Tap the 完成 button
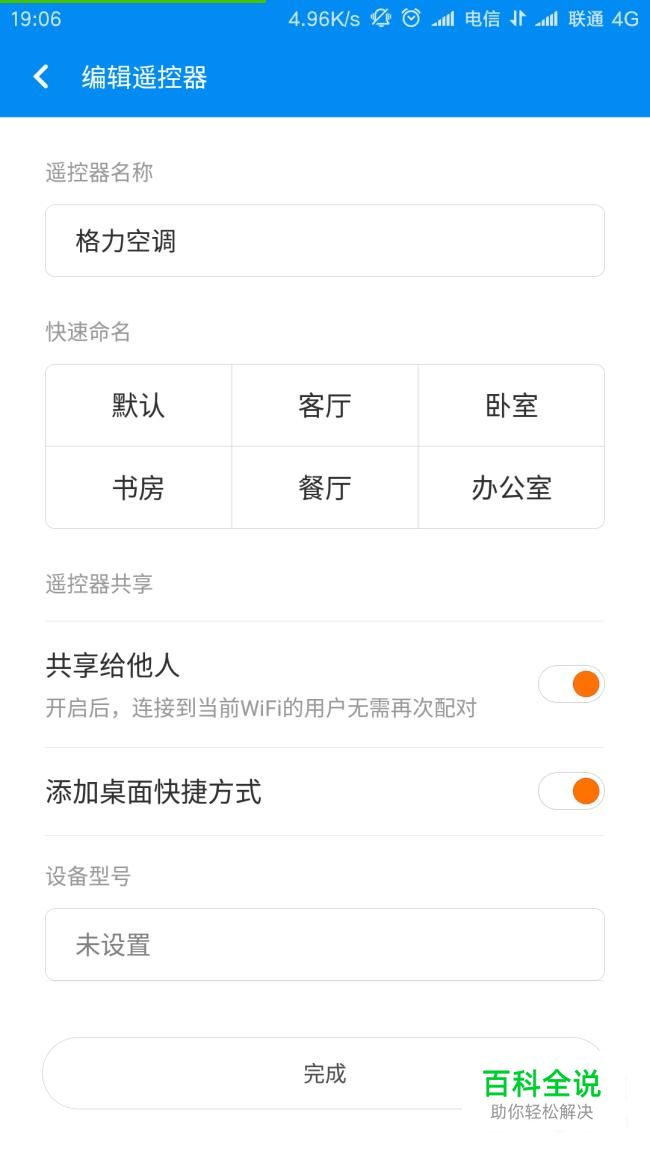The height and width of the screenshot is (1155, 650). point(325,1073)
